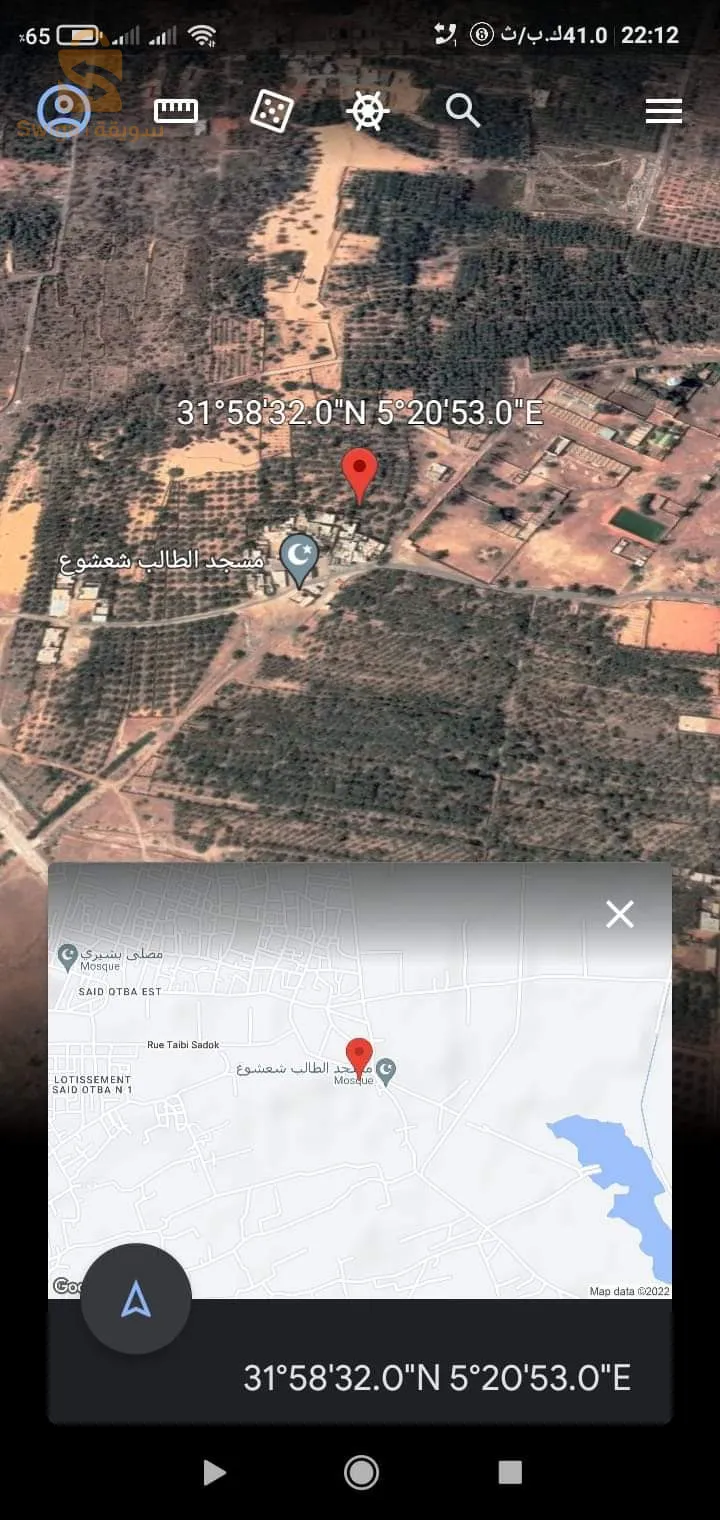The height and width of the screenshot is (1520, 720).
Task: Open the hamburger menu
Action: click(663, 111)
